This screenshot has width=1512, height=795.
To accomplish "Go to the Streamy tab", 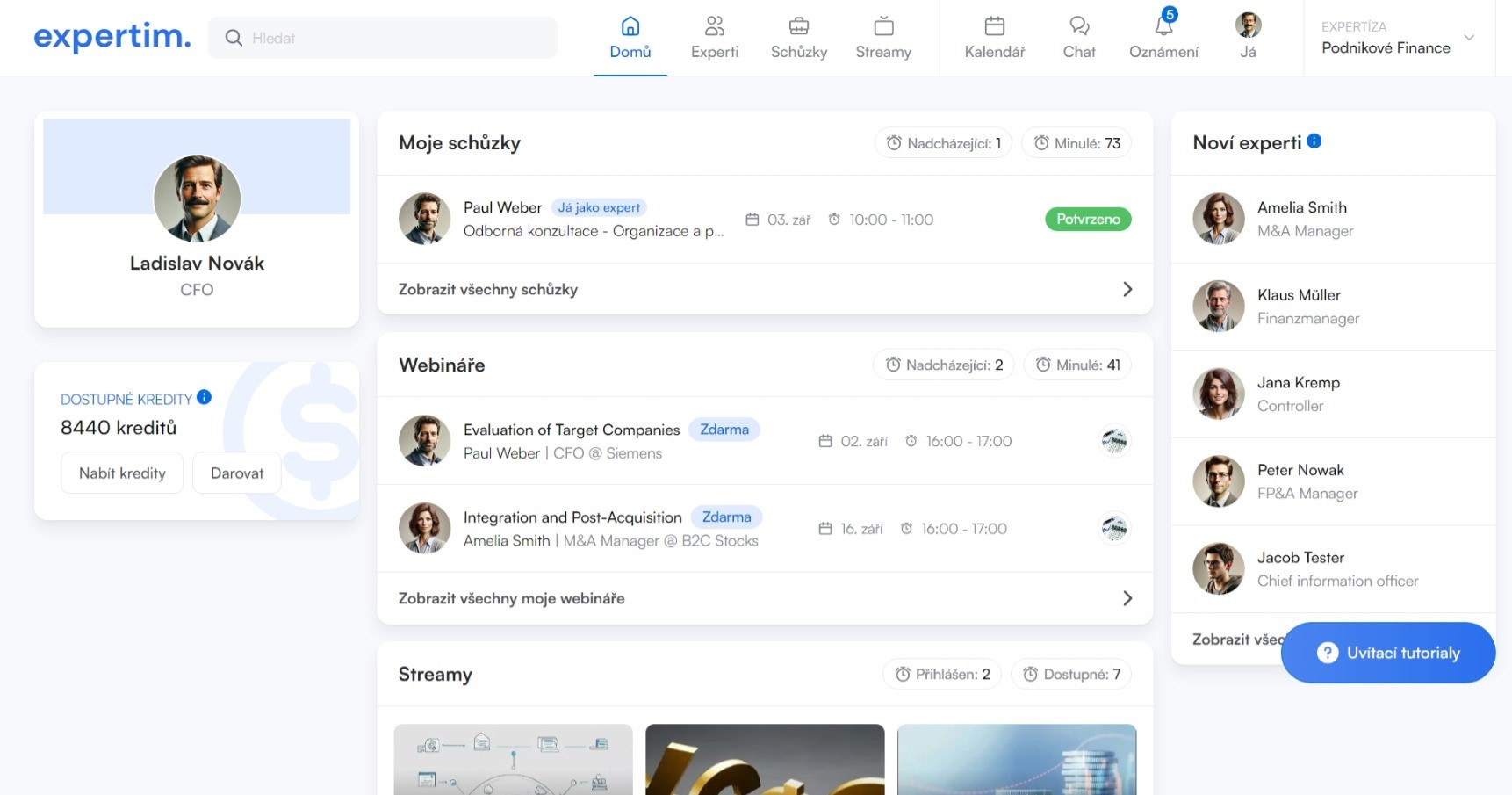I will (882, 38).
